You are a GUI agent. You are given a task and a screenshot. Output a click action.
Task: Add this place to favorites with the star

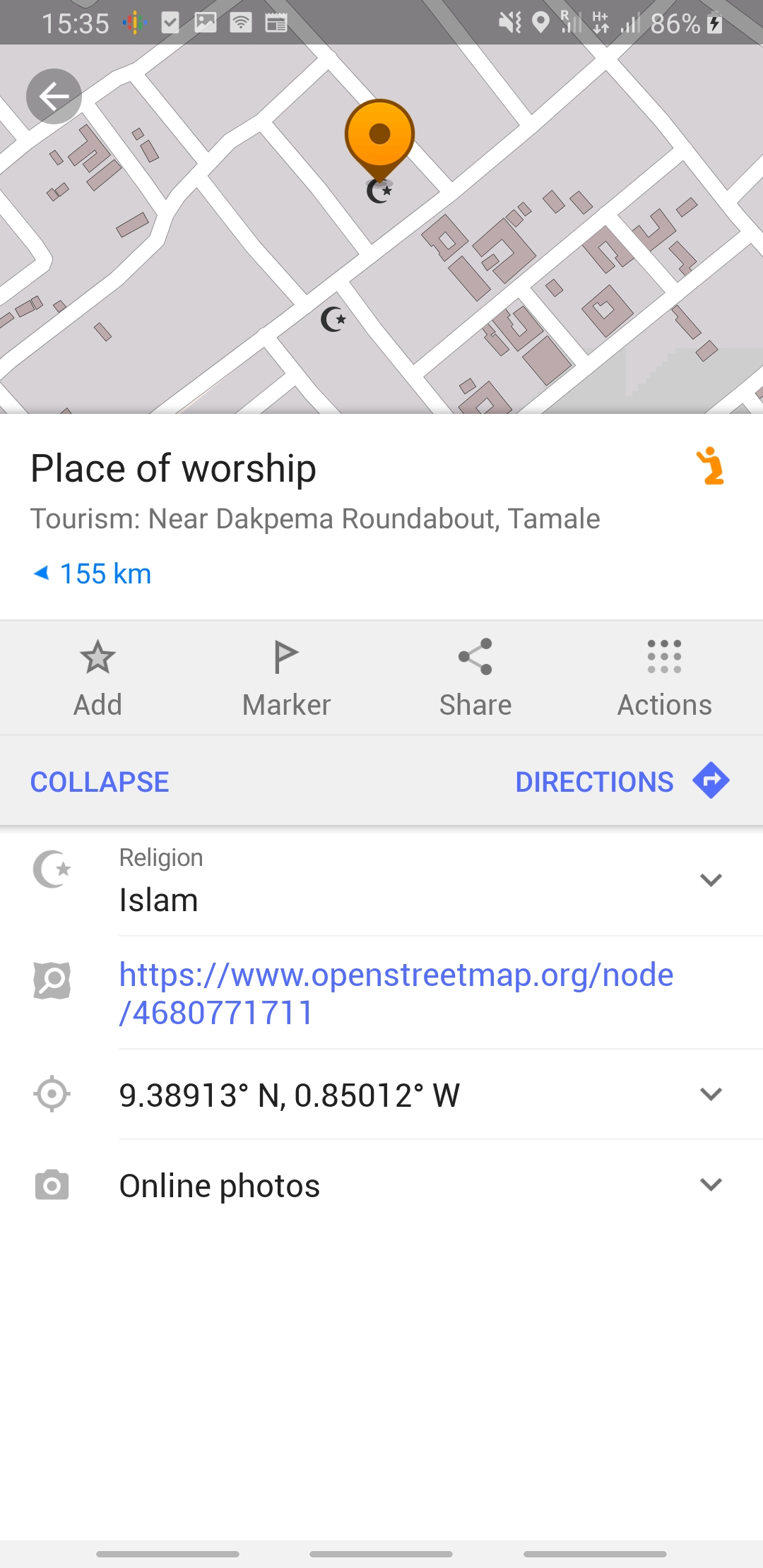[x=97, y=675]
